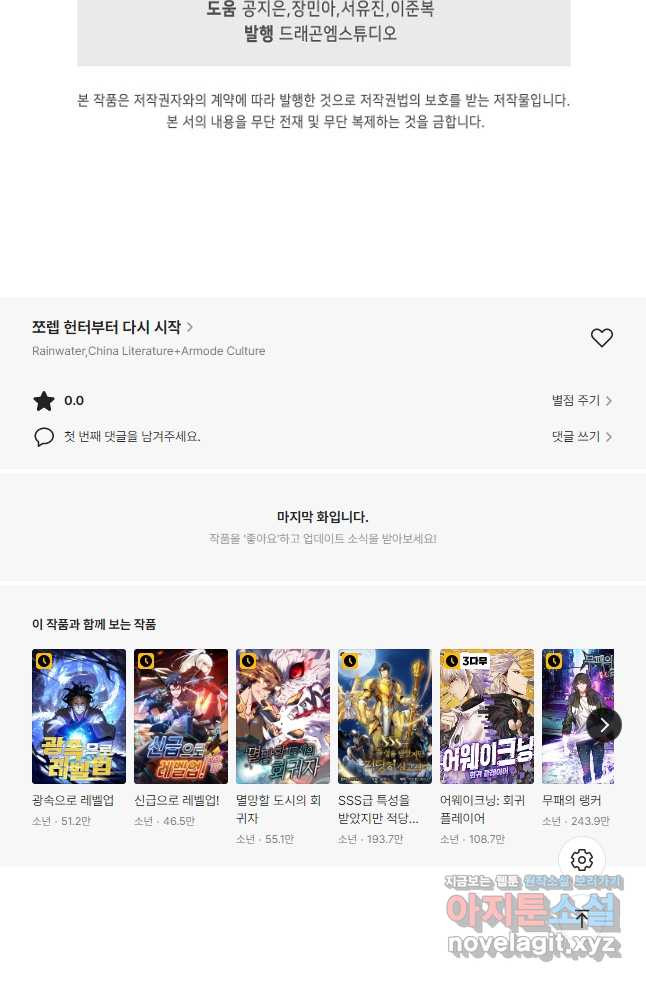This screenshot has height=982, width=646.
Task: Show next recommended titles with the arrow
Action: click(x=604, y=725)
